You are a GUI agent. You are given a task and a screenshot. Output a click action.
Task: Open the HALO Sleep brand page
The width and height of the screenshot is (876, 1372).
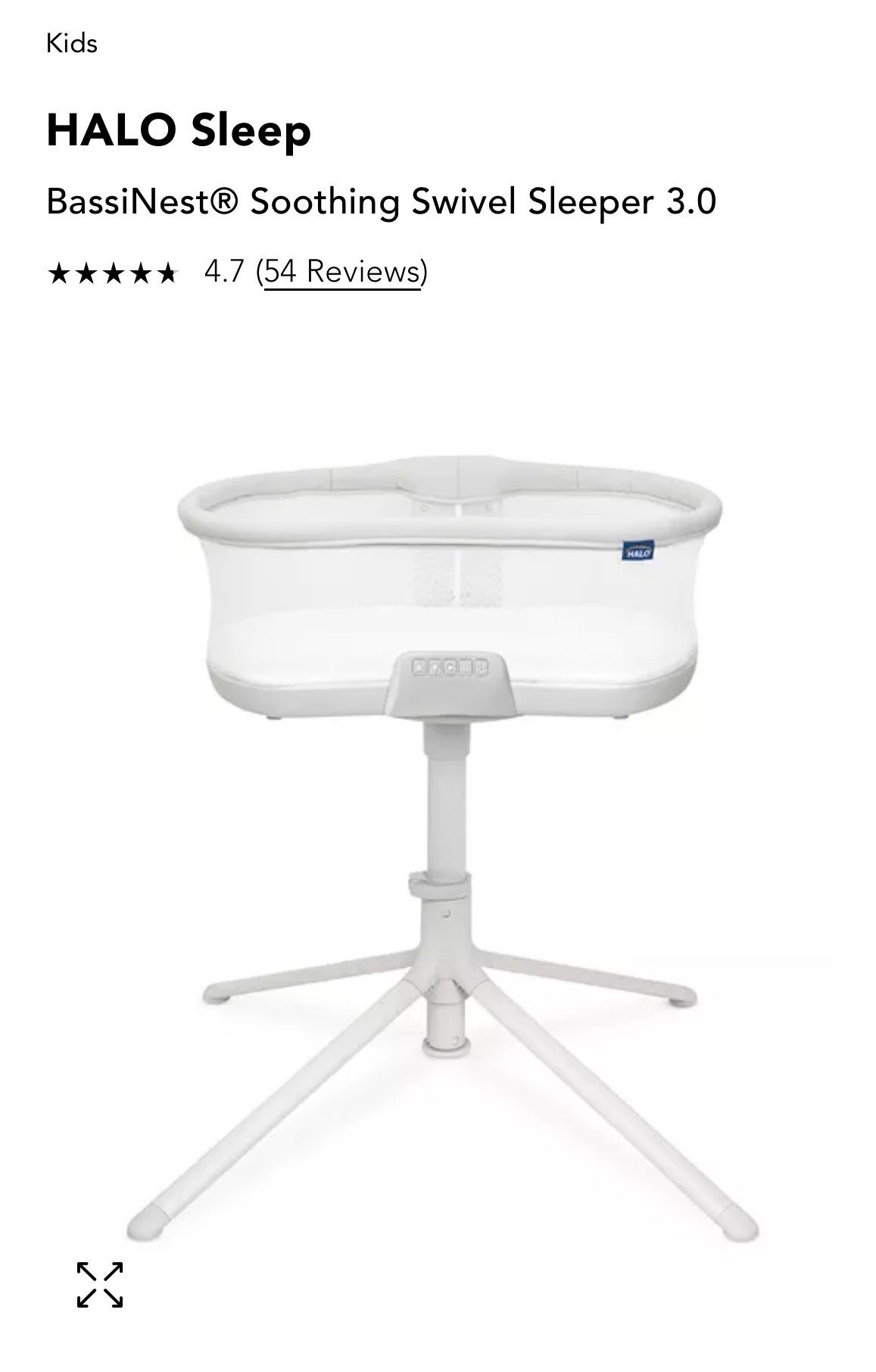(x=179, y=130)
